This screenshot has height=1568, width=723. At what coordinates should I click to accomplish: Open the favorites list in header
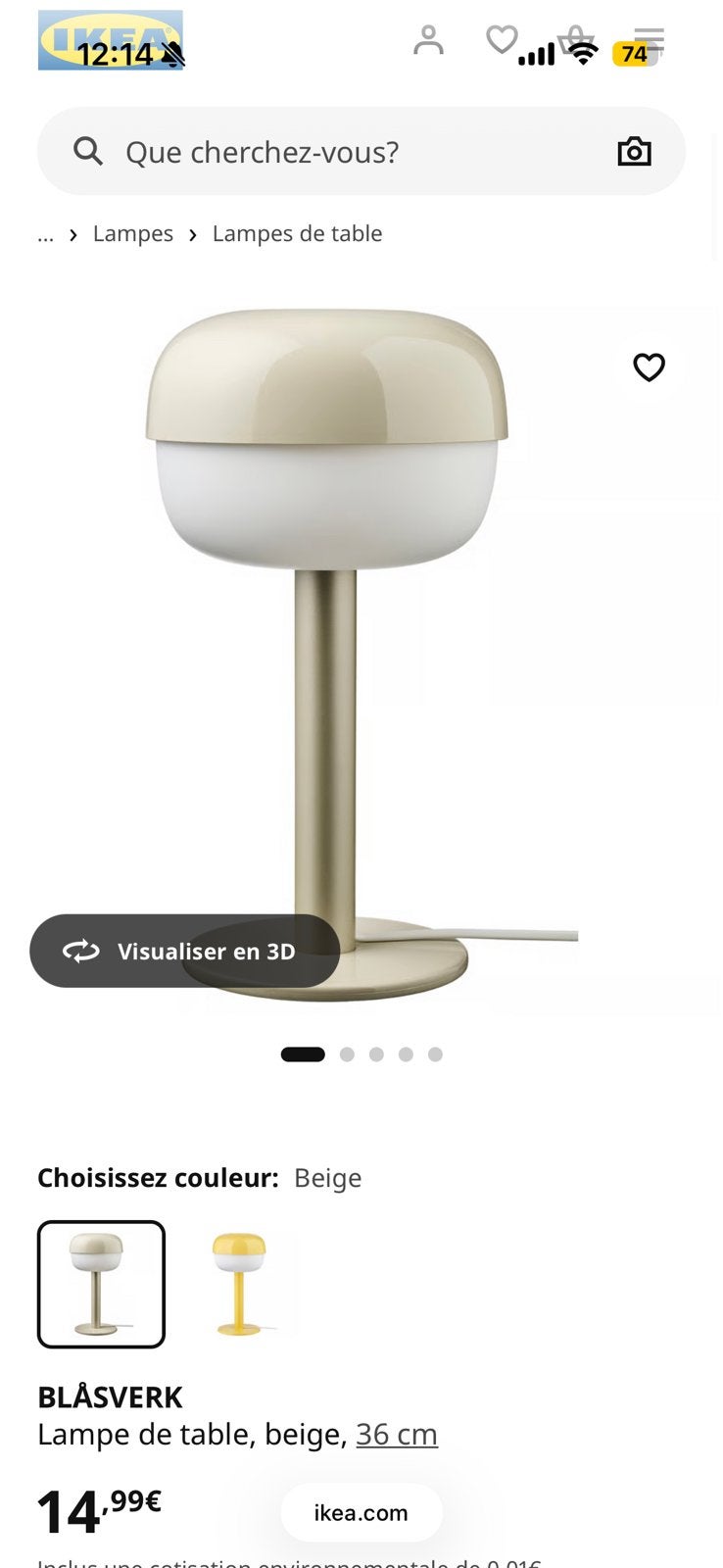coord(502,40)
